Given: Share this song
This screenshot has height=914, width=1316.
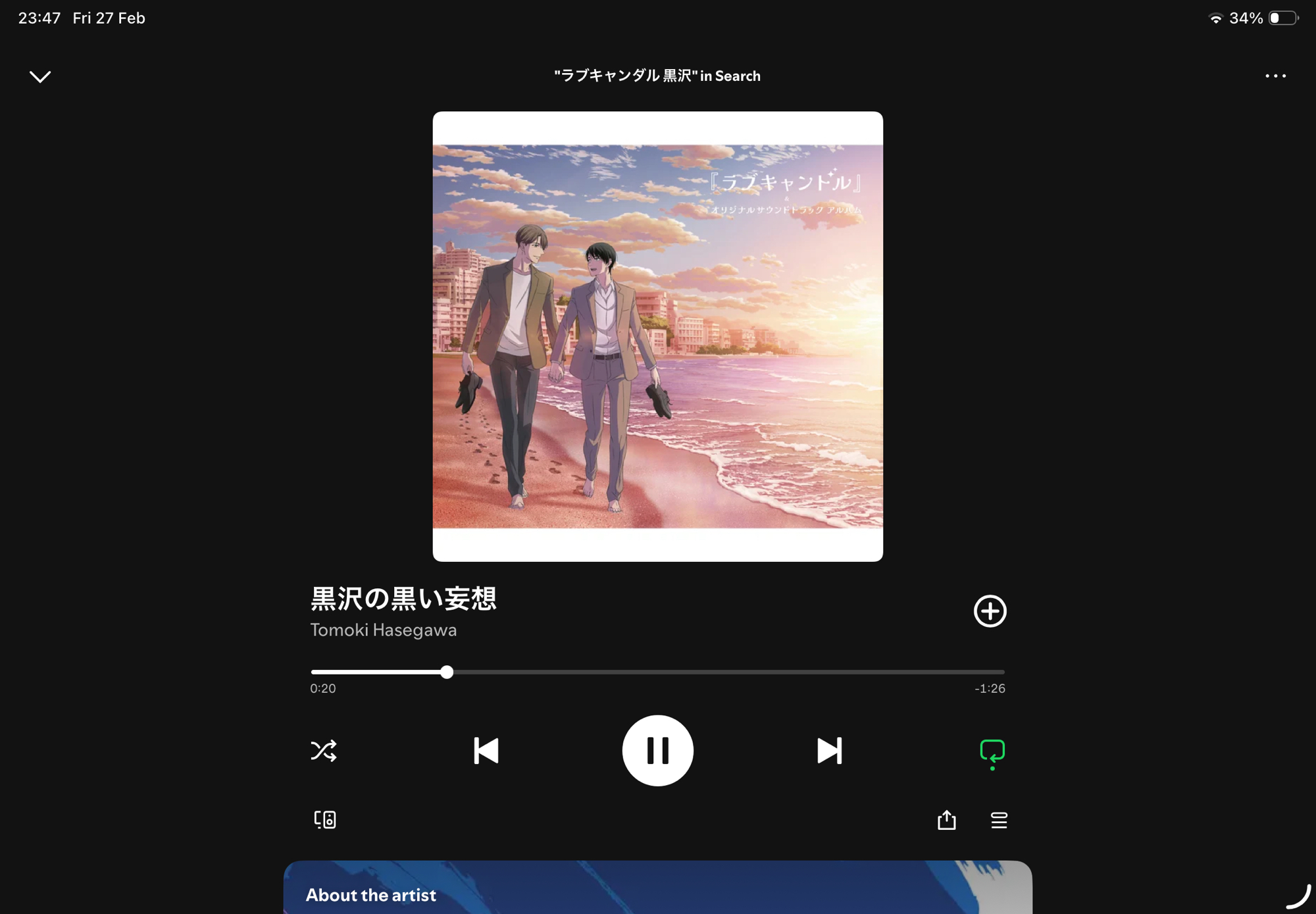Looking at the screenshot, I should 946,820.
